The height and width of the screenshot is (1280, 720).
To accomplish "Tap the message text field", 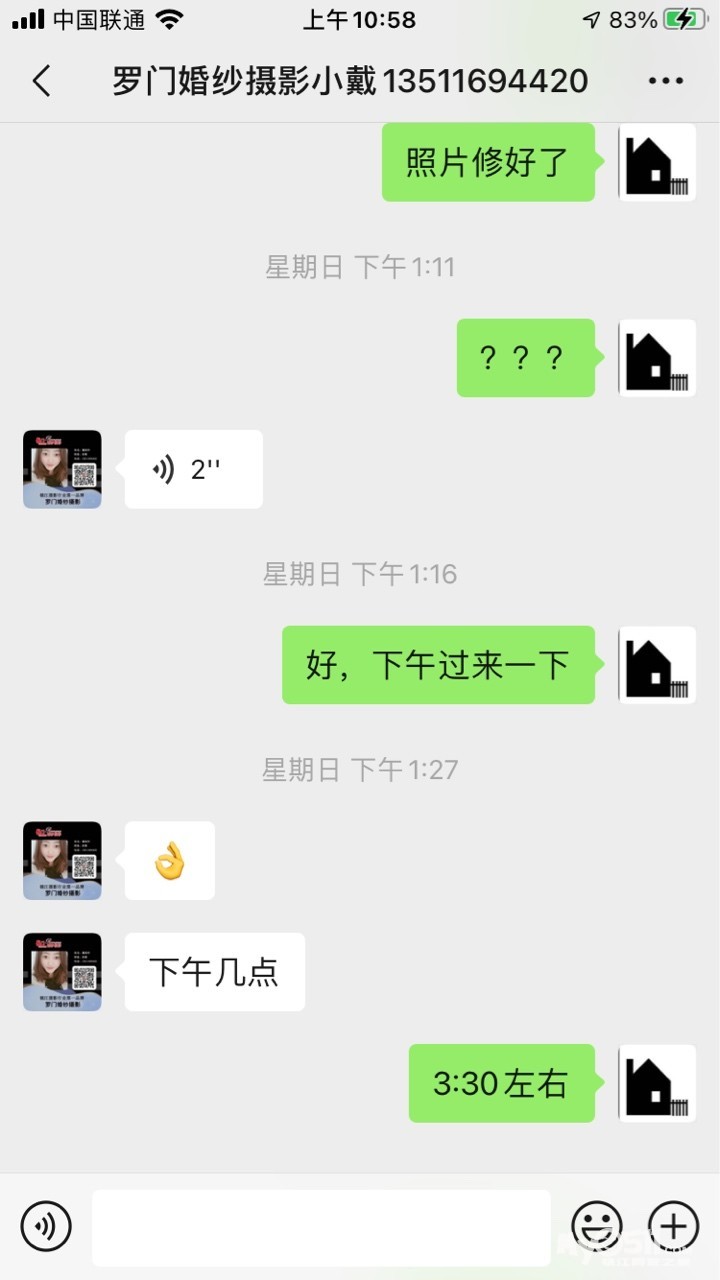I will 321,1227.
